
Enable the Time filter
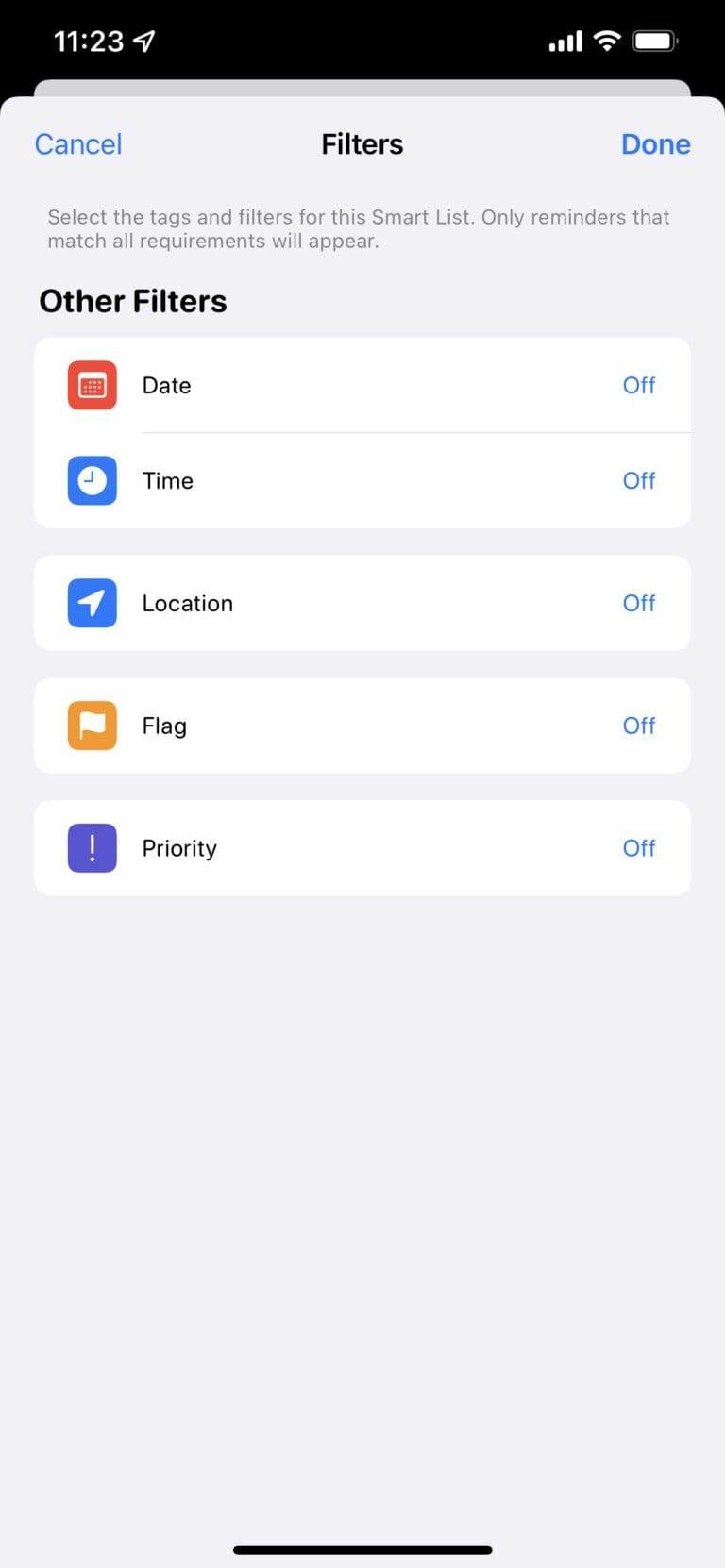tap(639, 480)
